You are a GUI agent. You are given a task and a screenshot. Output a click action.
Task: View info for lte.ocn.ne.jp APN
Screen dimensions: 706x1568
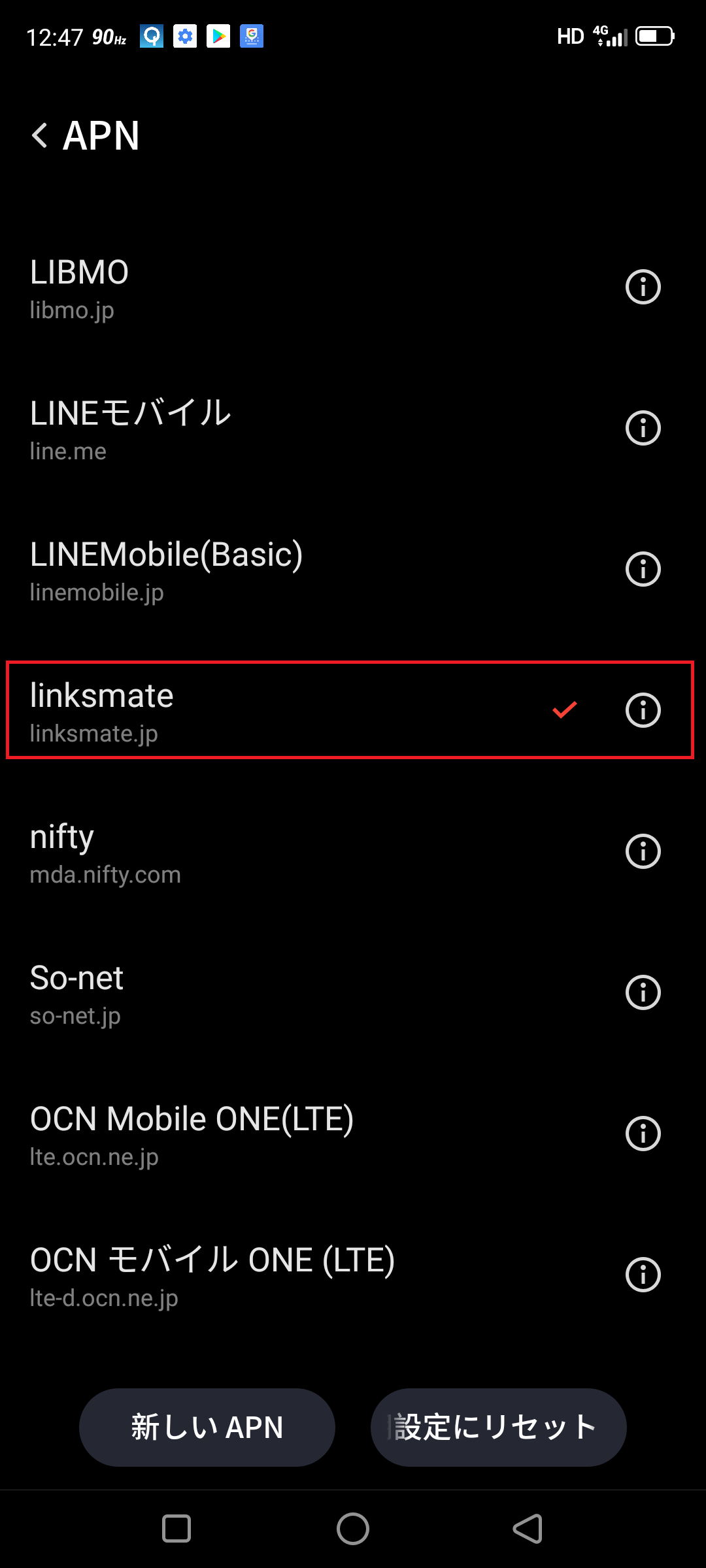pos(643,1134)
